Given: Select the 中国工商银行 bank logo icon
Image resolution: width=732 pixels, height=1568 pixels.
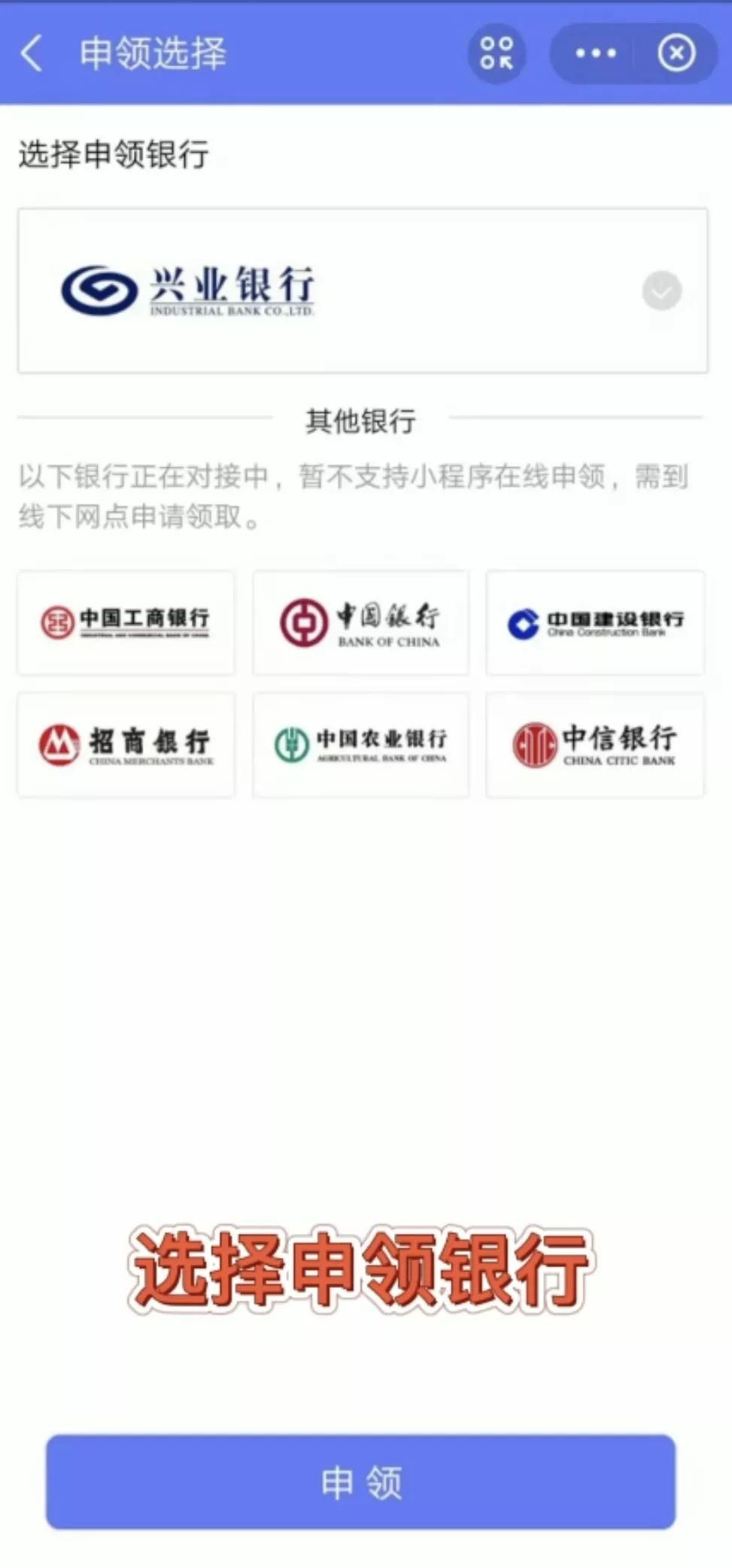Looking at the screenshot, I should coord(126,621).
